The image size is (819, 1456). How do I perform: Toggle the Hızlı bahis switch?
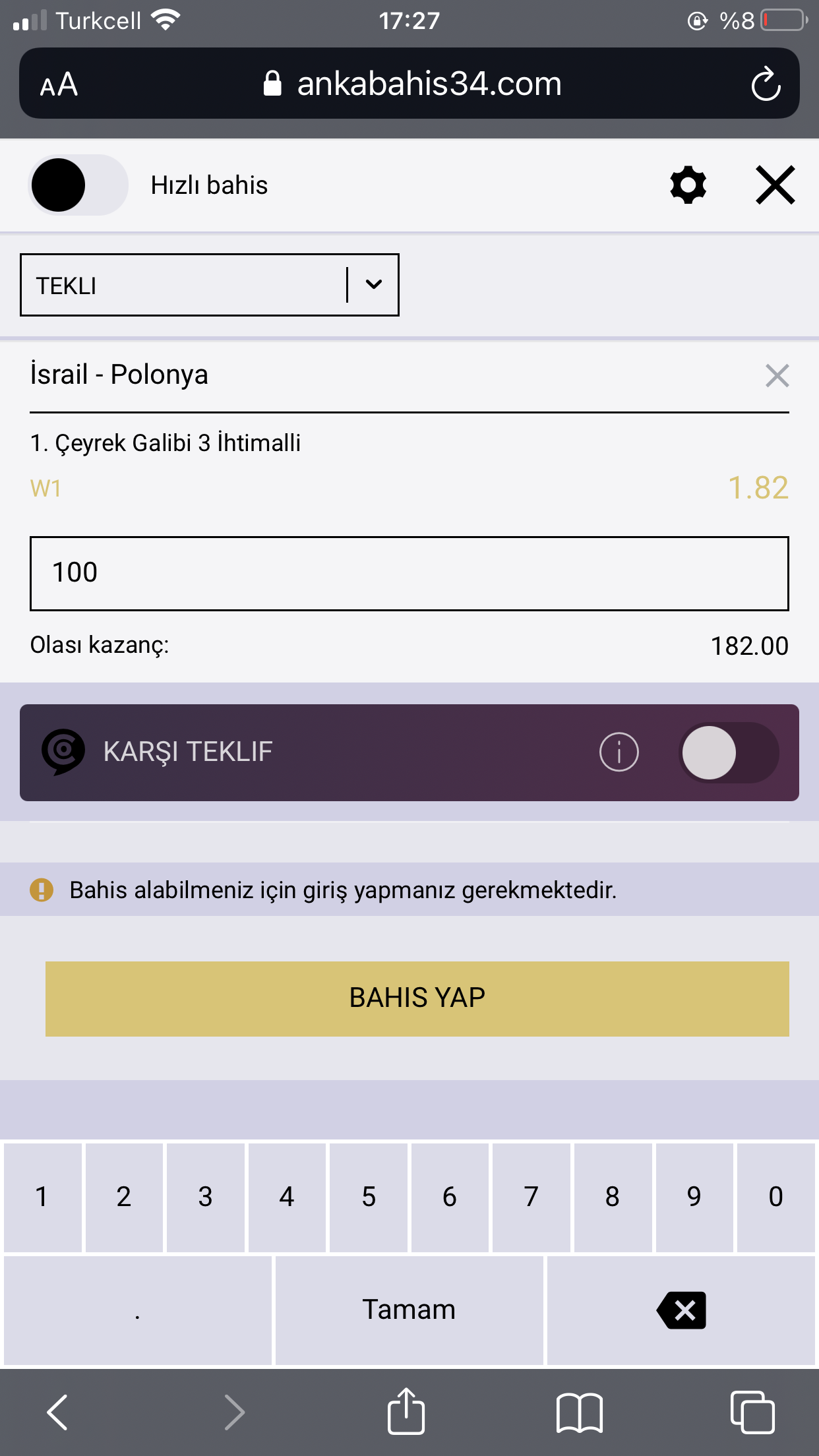point(78,185)
